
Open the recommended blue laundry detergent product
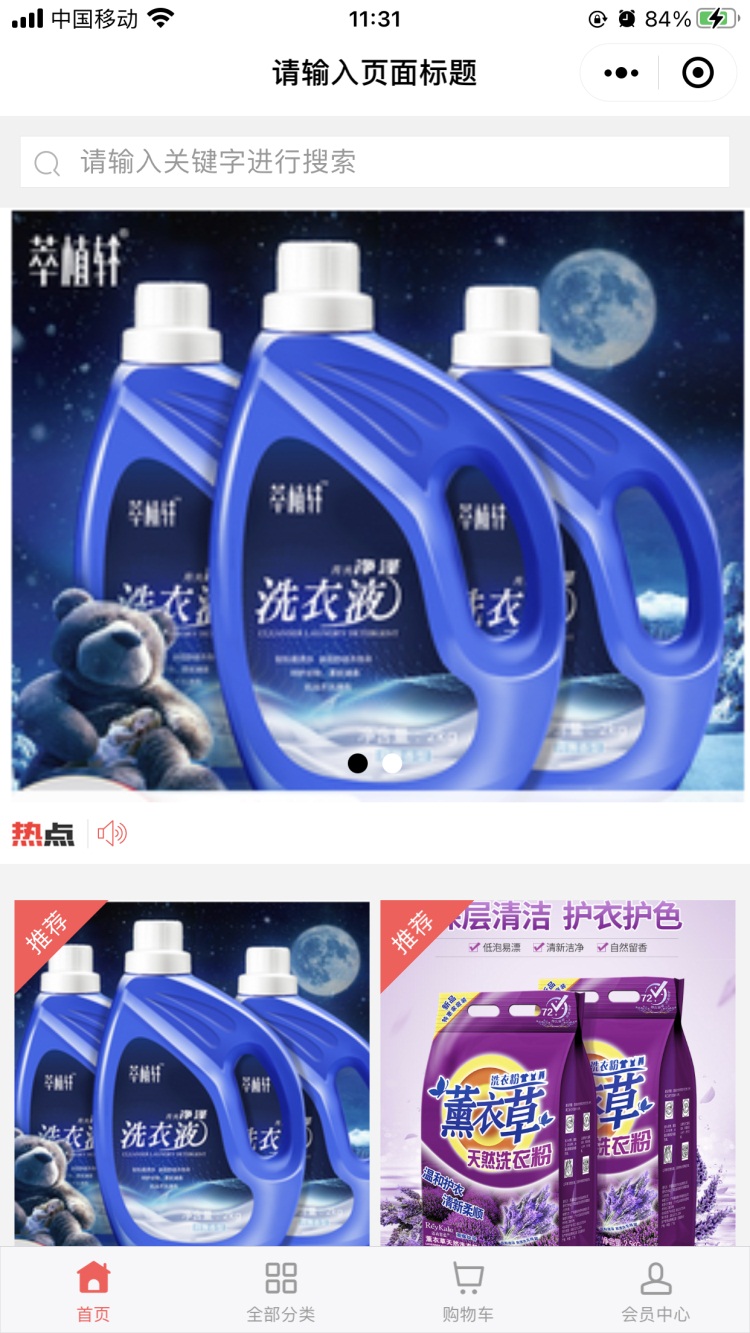point(192,1072)
